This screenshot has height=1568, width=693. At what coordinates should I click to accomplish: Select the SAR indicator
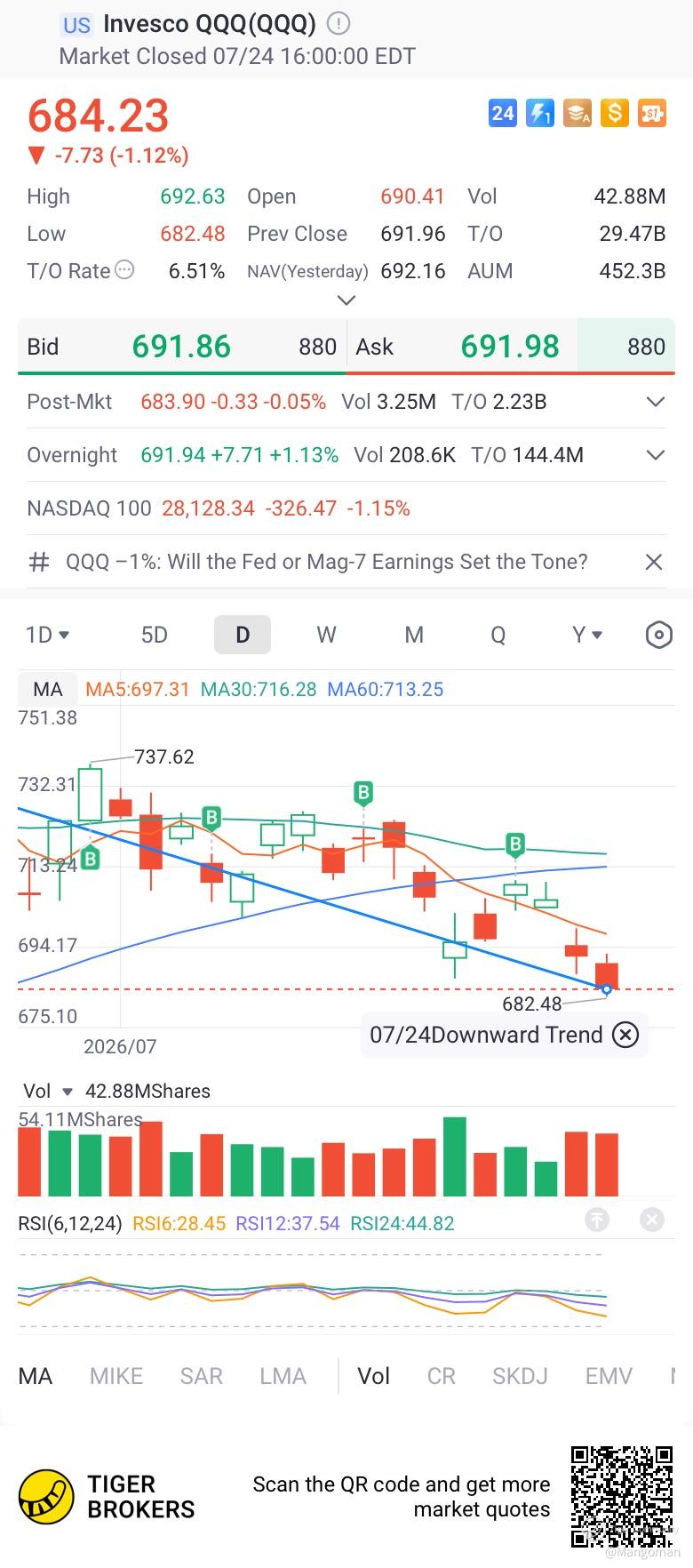click(201, 1376)
